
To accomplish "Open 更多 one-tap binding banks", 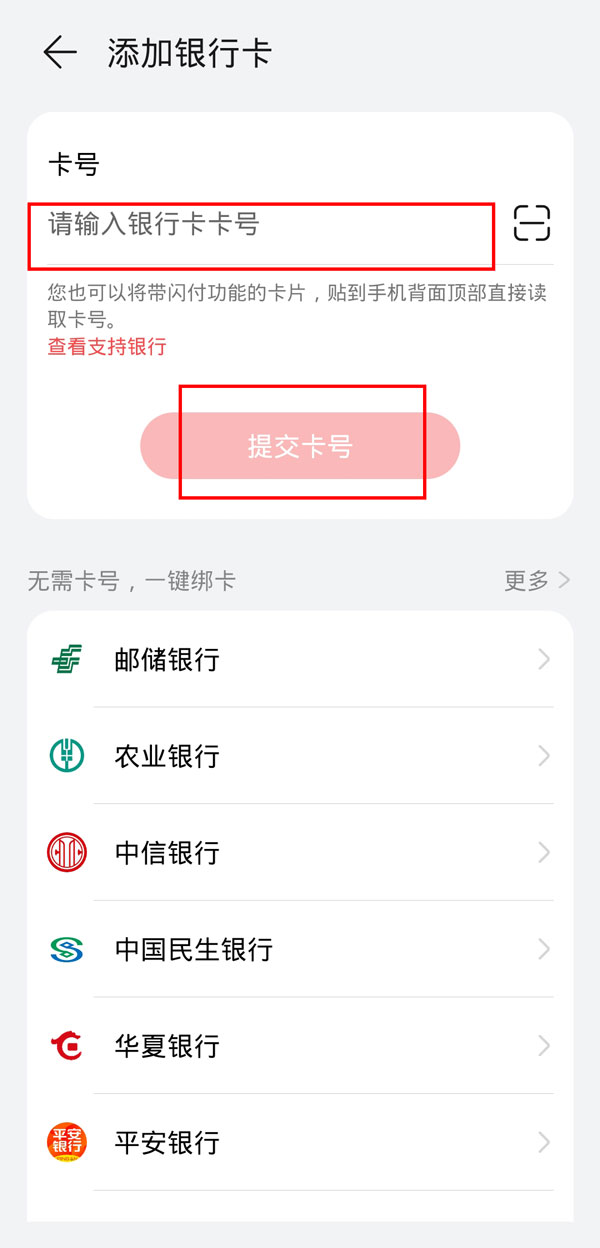I will (x=537, y=580).
